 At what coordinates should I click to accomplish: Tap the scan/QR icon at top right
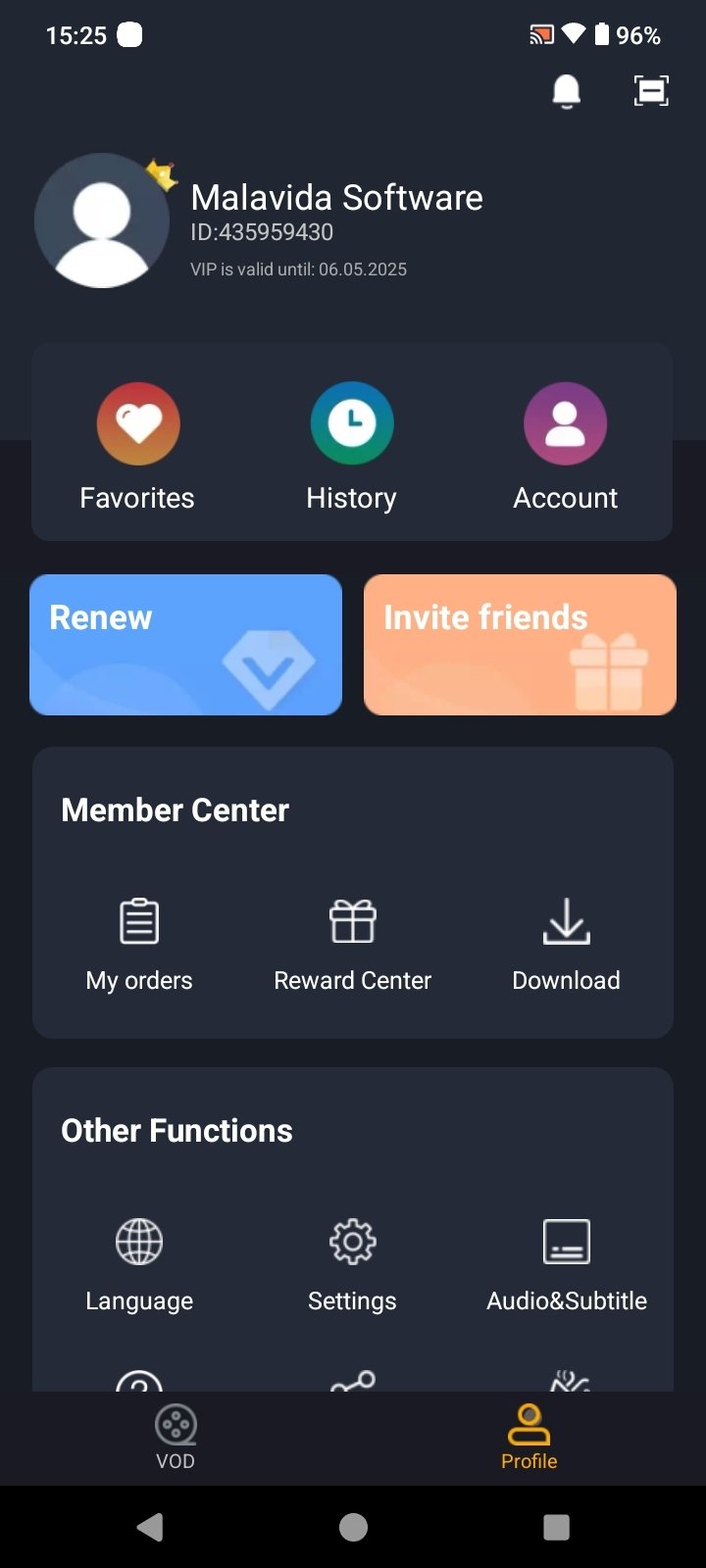pos(650,90)
